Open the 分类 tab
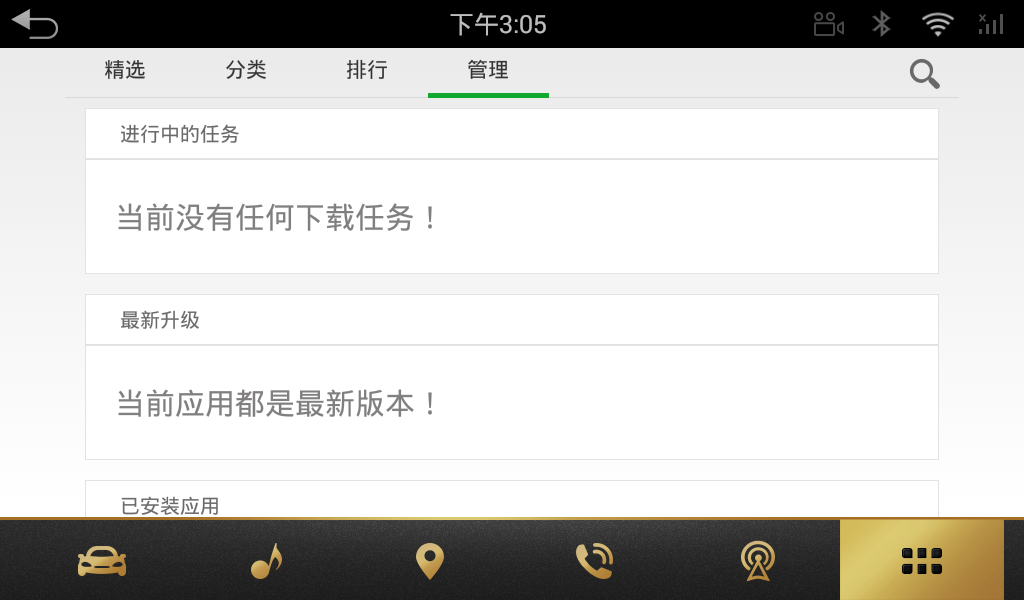 [x=246, y=70]
